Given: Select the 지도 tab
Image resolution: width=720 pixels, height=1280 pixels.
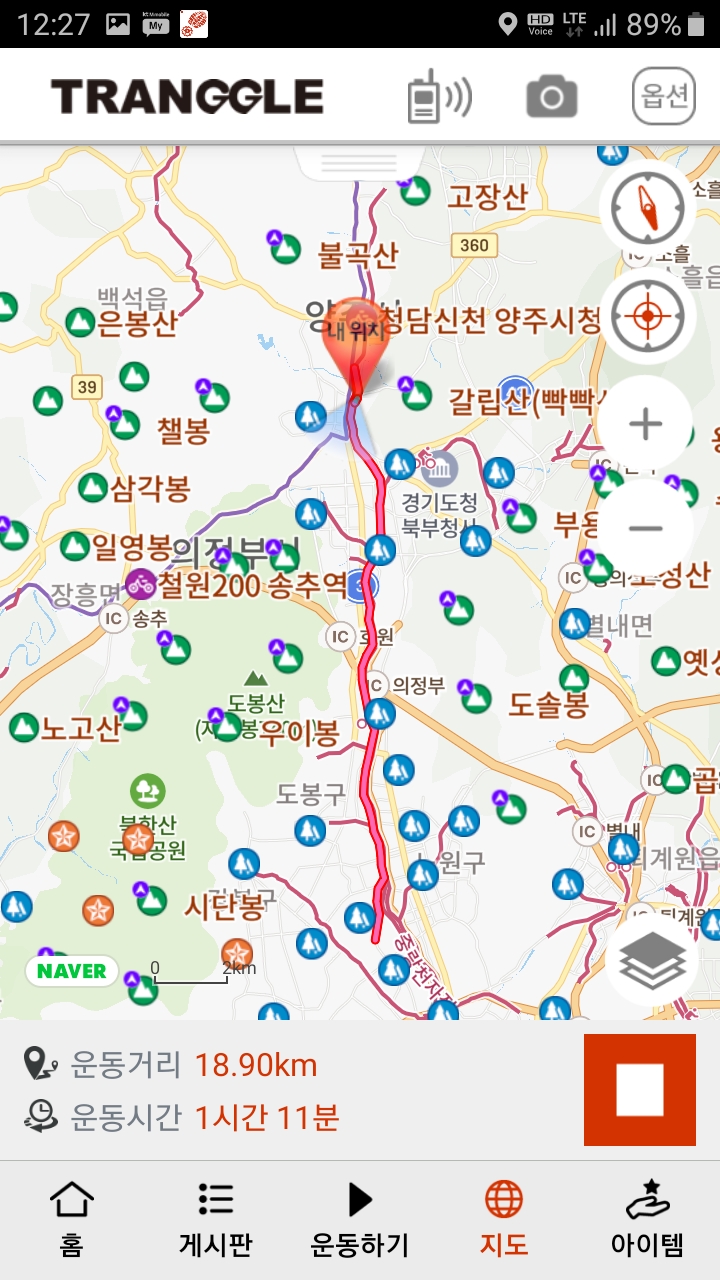Looking at the screenshot, I should (x=503, y=1218).
